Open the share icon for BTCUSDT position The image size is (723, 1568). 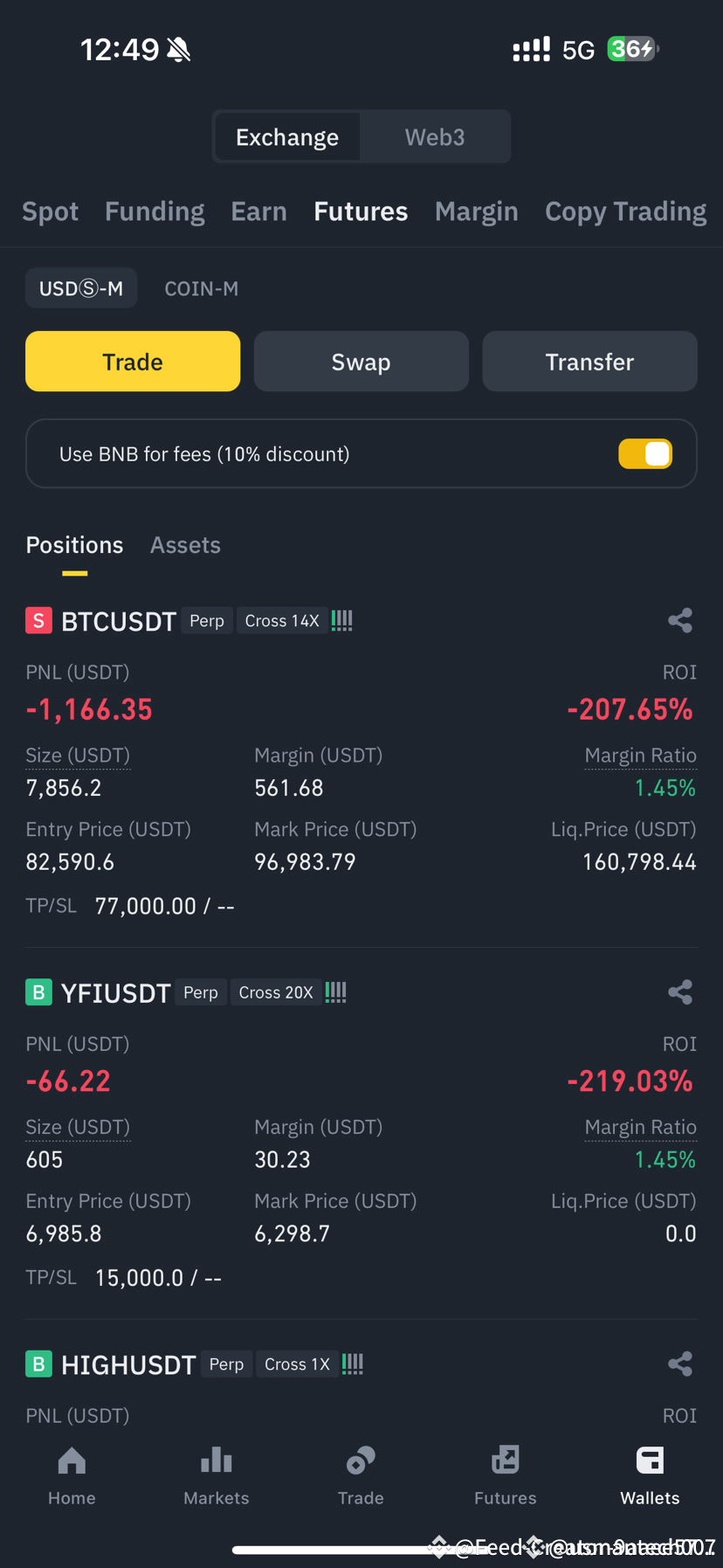(680, 620)
